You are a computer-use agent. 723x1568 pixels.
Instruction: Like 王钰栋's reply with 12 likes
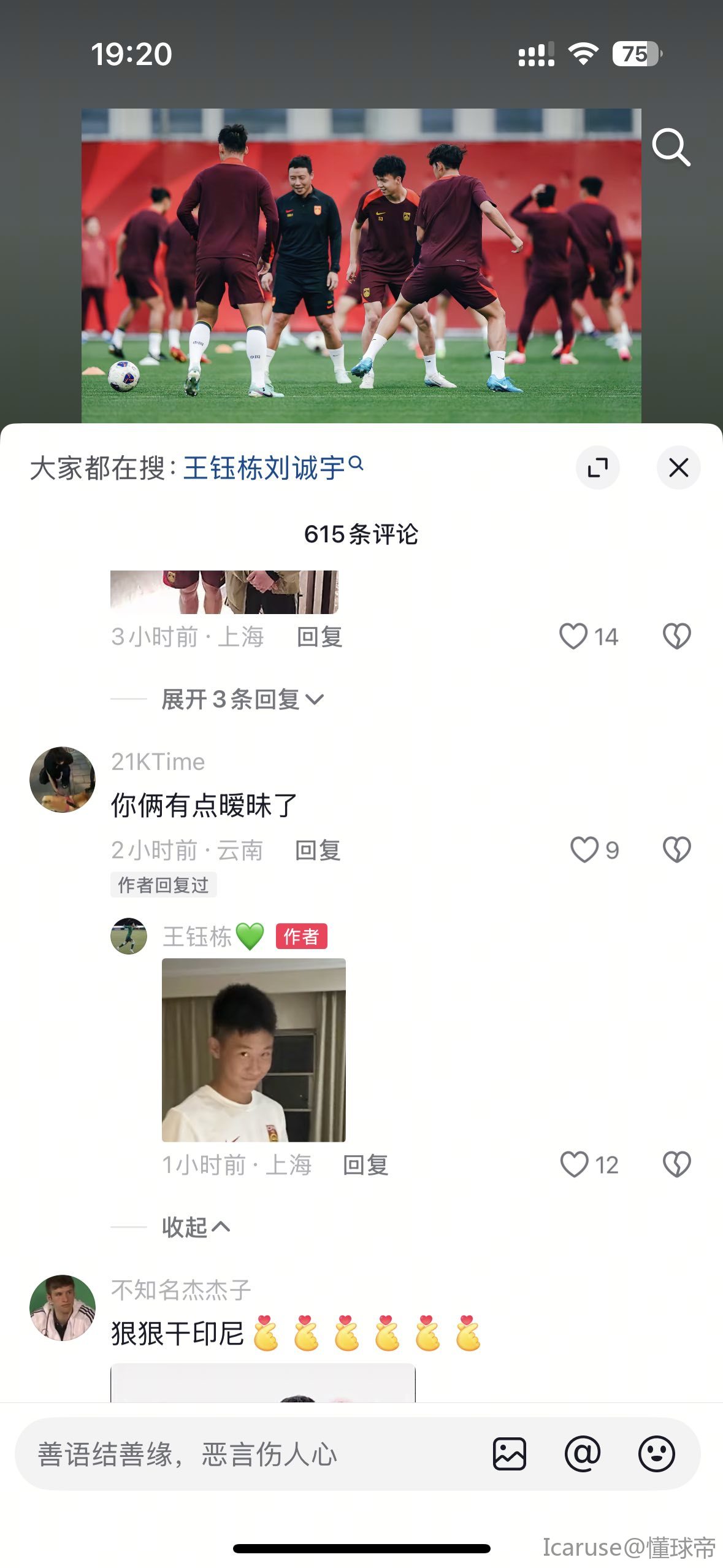click(x=575, y=1164)
